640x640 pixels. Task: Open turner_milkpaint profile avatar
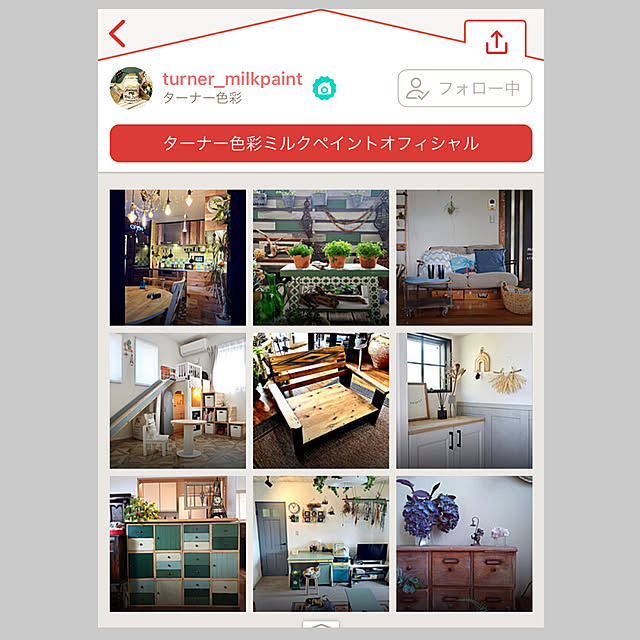[x=131, y=88]
